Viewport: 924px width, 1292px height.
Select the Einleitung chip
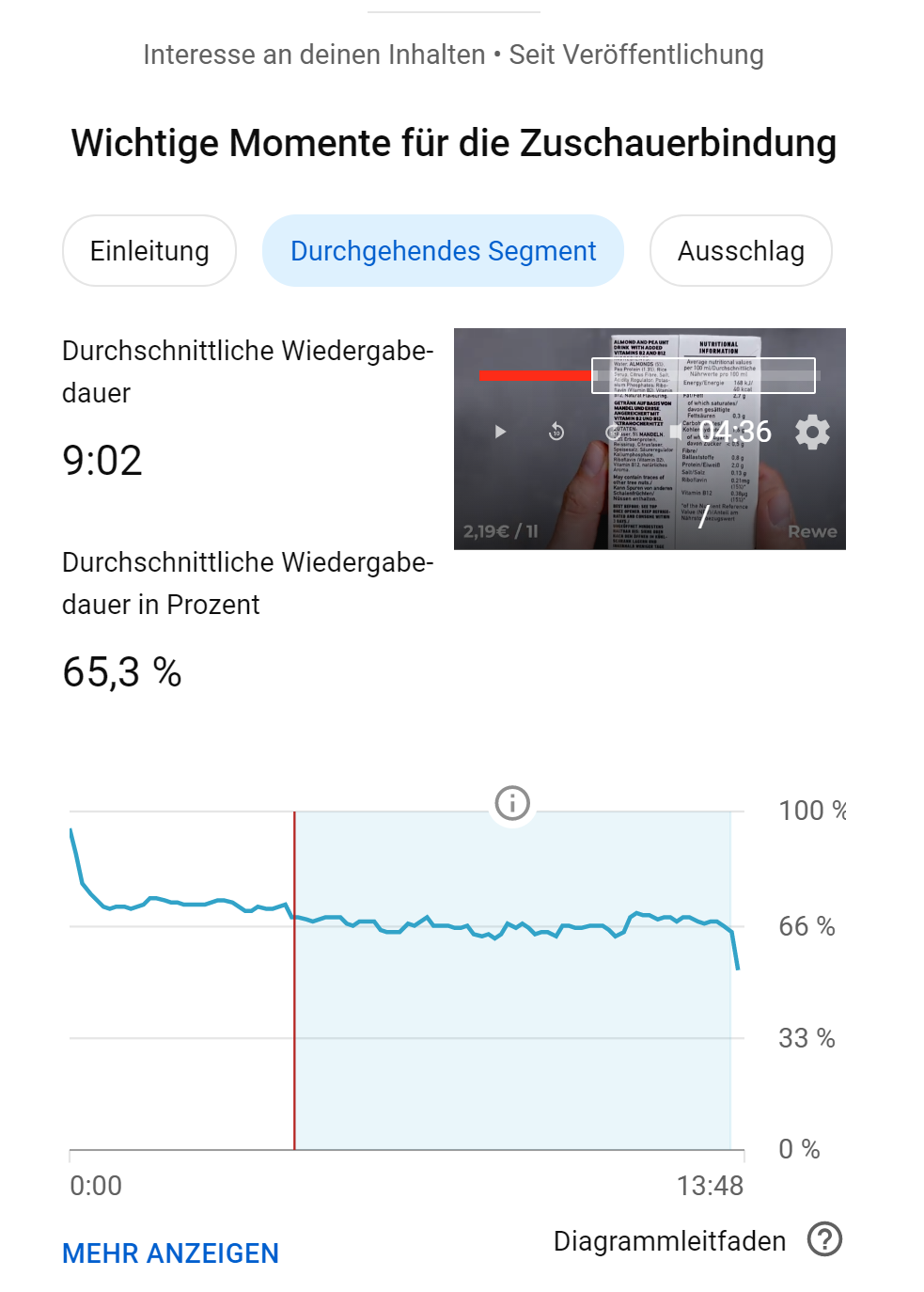[x=149, y=251]
